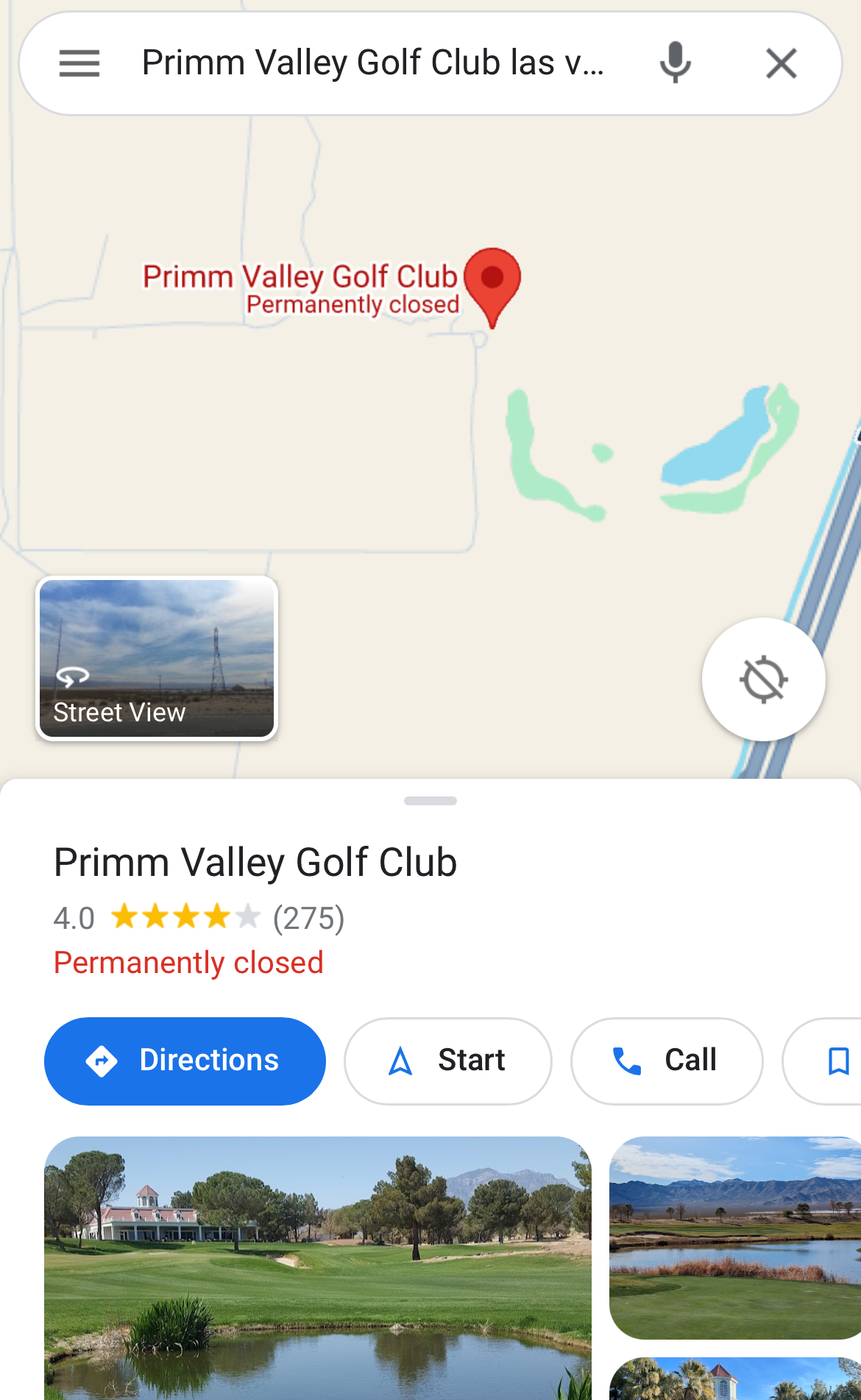The image size is (861, 1400).
Task: Start voice search with the microphone
Action: pos(675,63)
